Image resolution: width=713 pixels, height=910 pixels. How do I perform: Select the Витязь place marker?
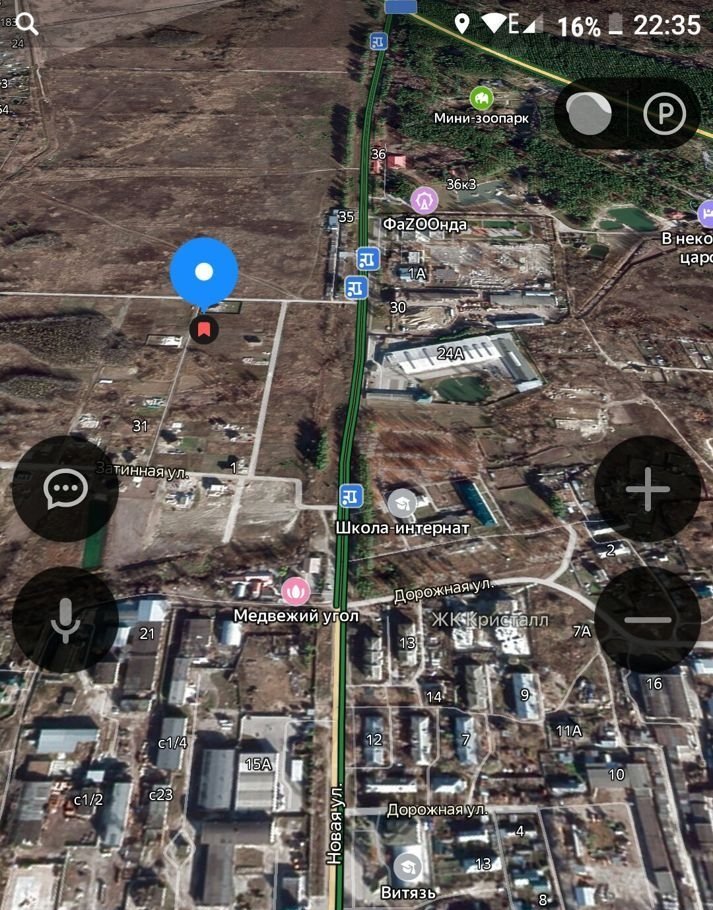pyautogui.click(x=407, y=866)
